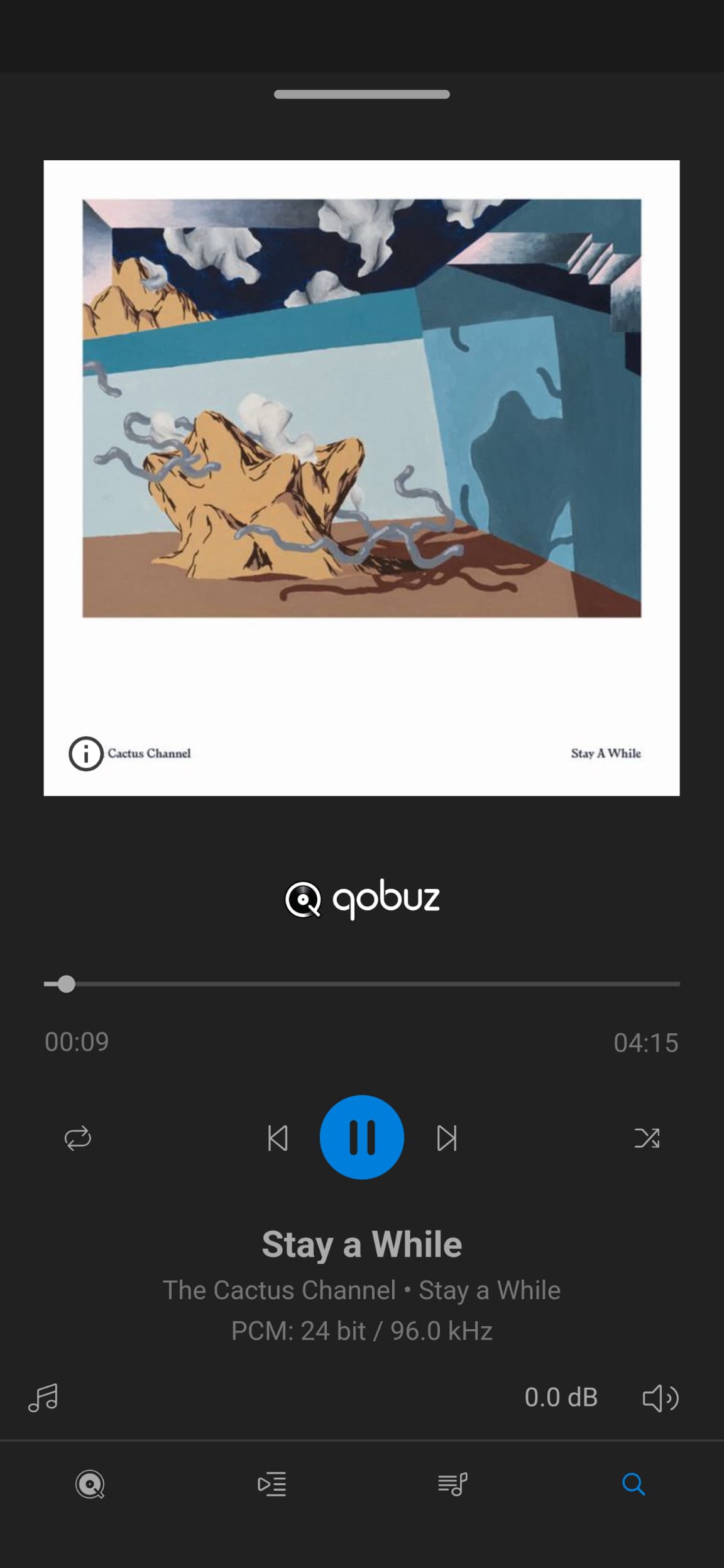The height and width of the screenshot is (1568, 724).
Task: Skip to the next track
Action: (447, 1138)
